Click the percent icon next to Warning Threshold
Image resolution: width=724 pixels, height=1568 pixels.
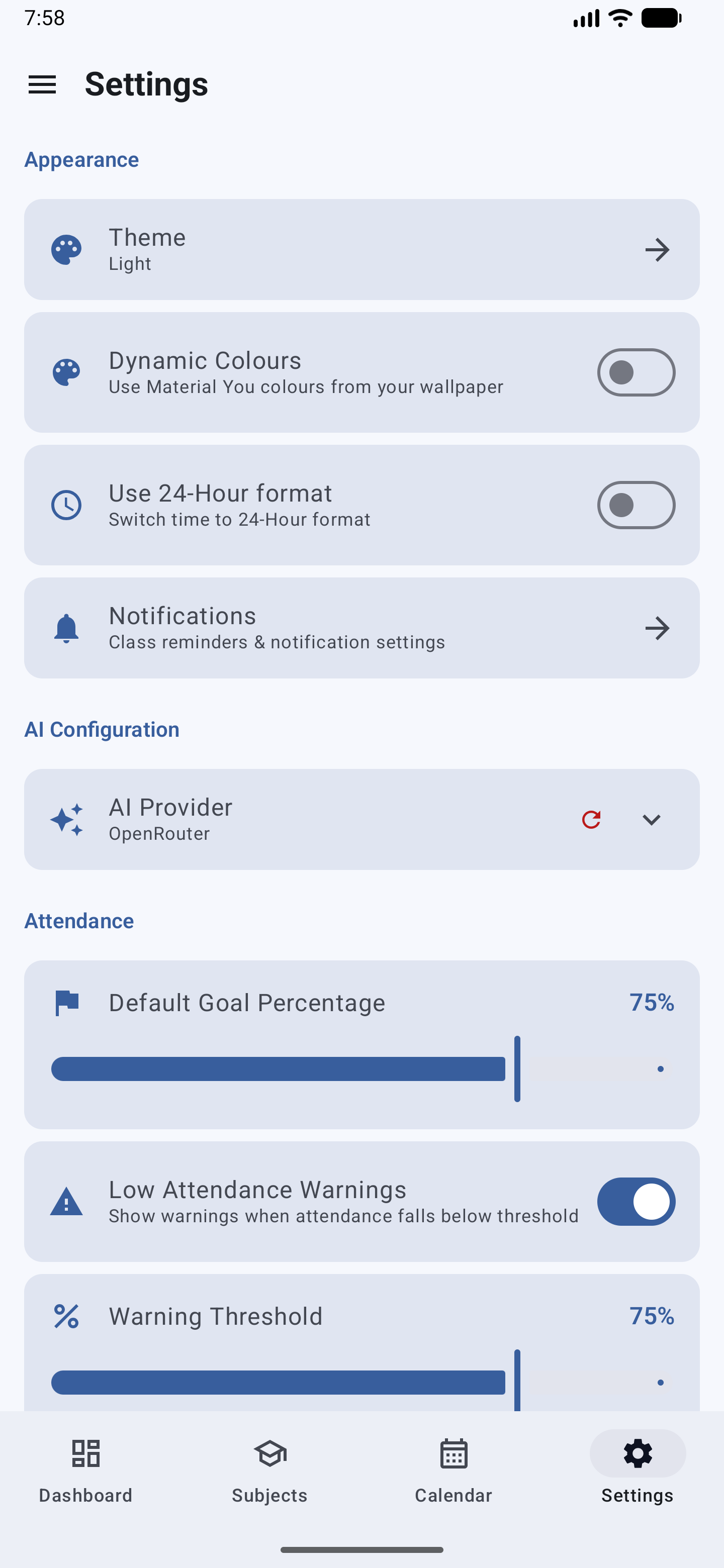(66, 1316)
